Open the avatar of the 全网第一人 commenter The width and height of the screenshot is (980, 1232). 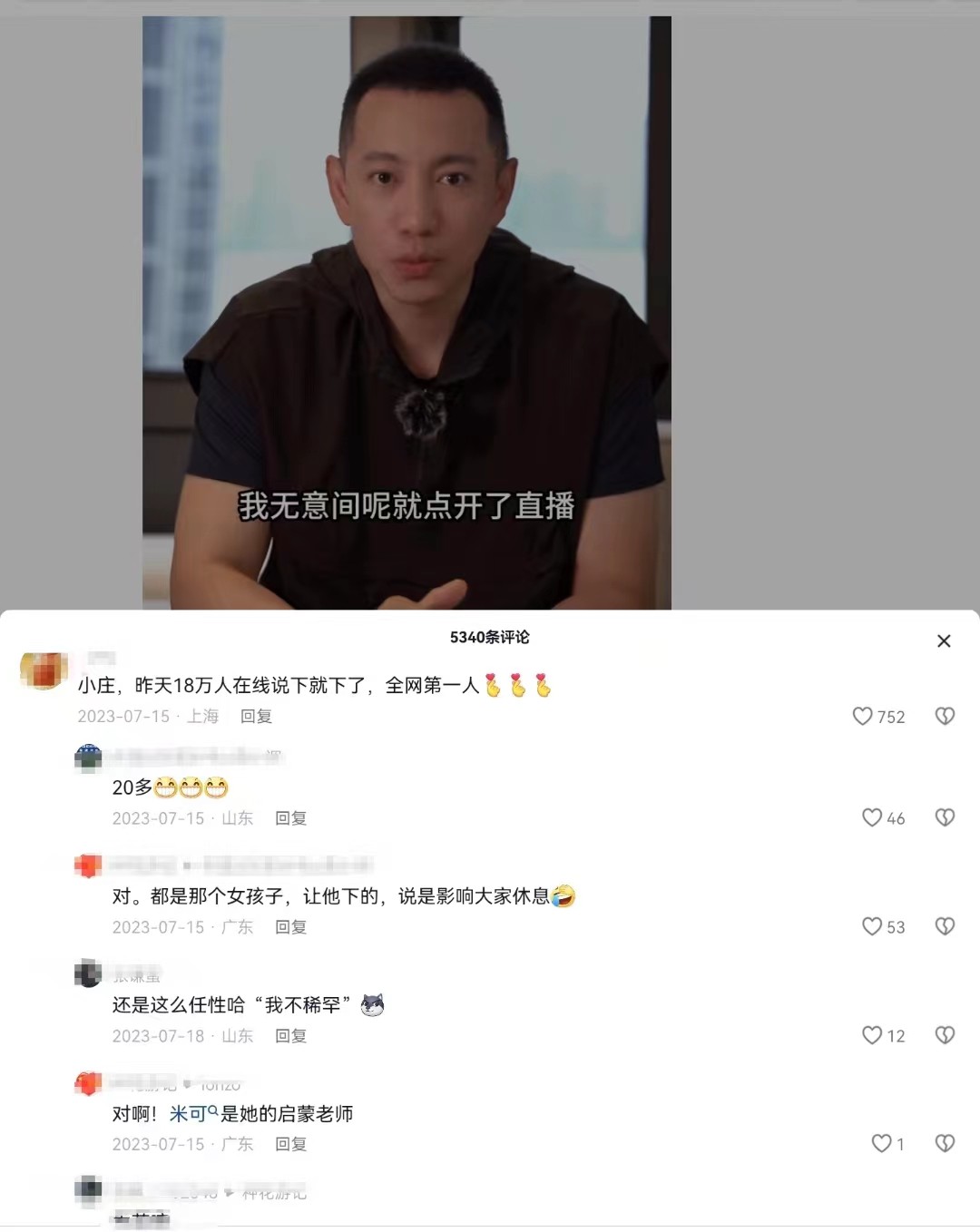[x=44, y=671]
